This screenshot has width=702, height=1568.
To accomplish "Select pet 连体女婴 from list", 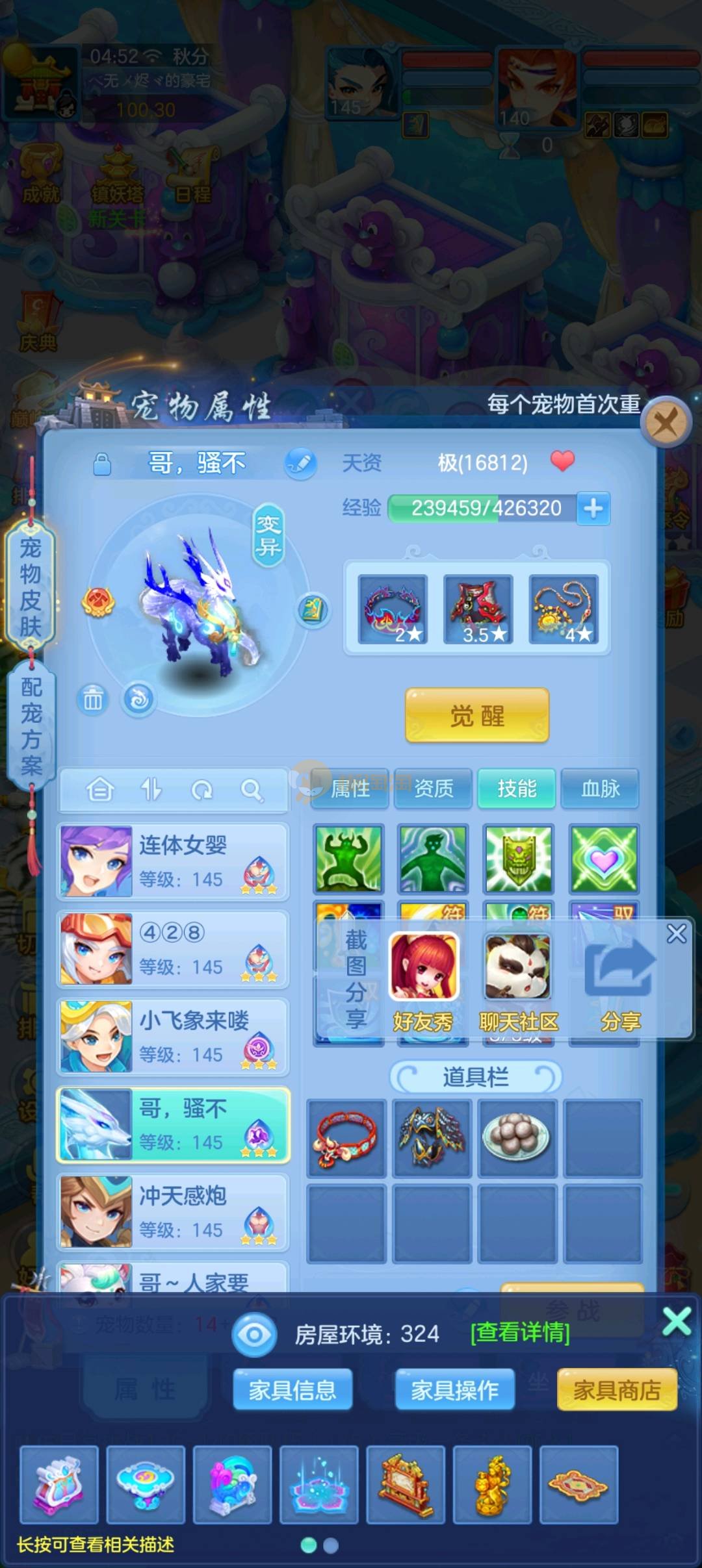I will tap(173, 861).
